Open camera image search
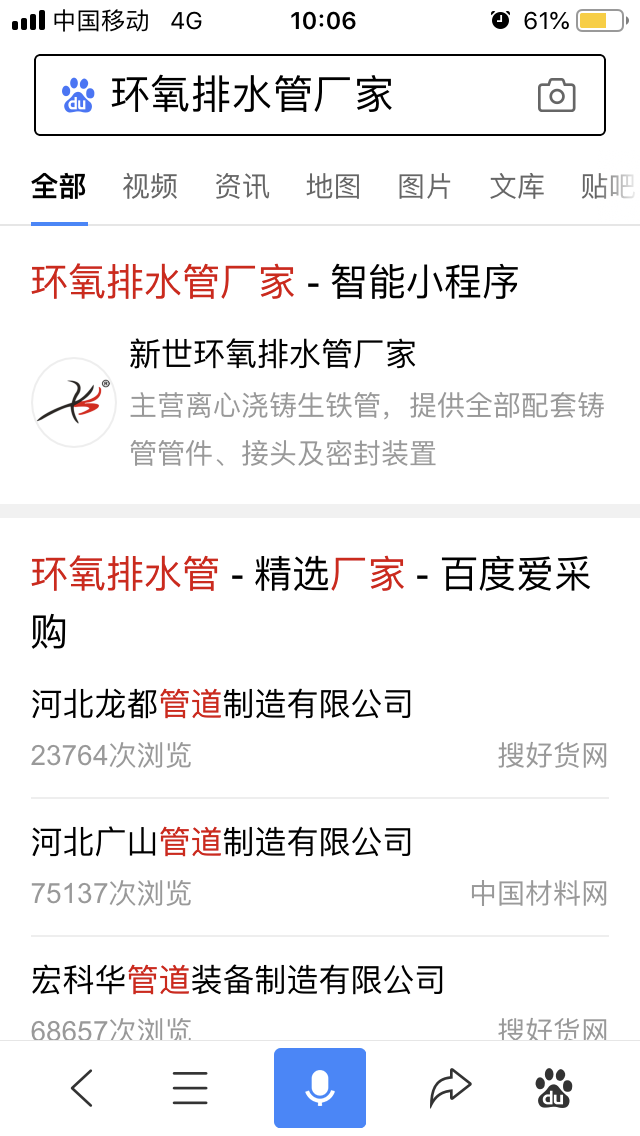 tap(557, 96)
